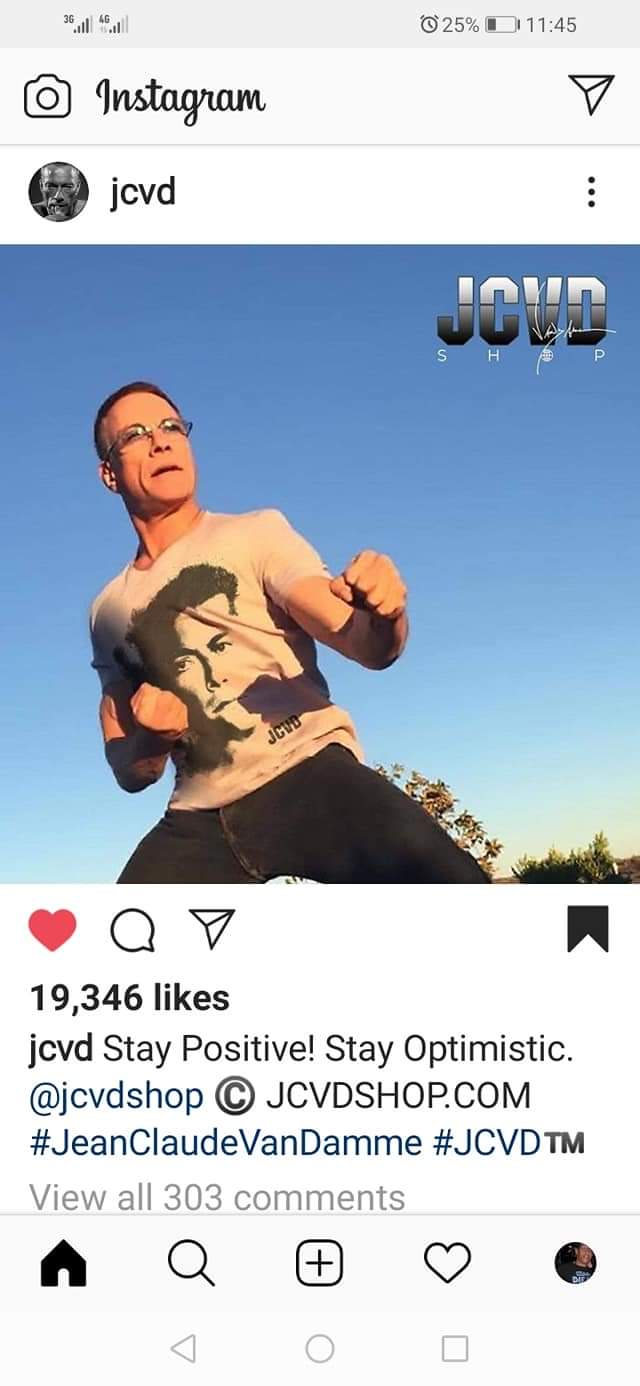Create a new post with plus tab
The image size is (640, 1386).
320,1264
